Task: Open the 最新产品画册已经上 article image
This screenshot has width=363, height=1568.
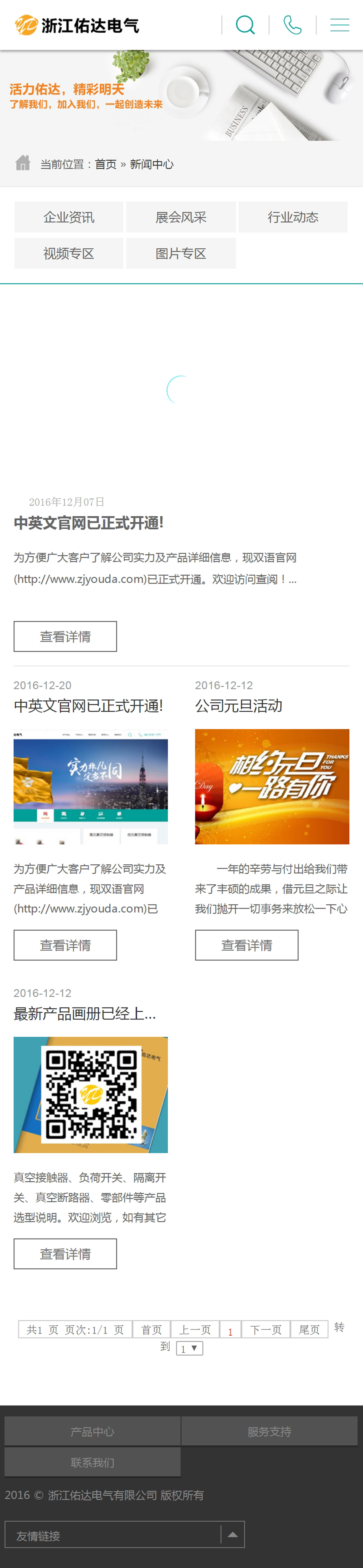Action: [90, 1094]
